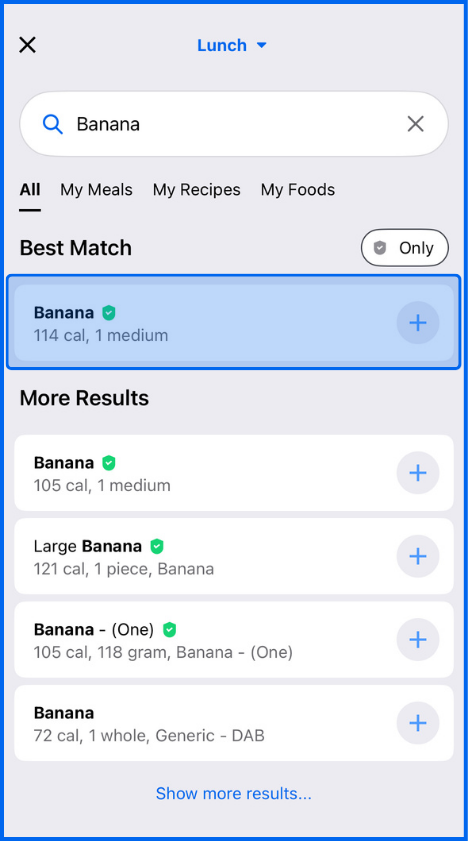469x842 pixels.
Task: Add the 72 cal Generic - DAB Banana
Action: click(x=417, y=723)
